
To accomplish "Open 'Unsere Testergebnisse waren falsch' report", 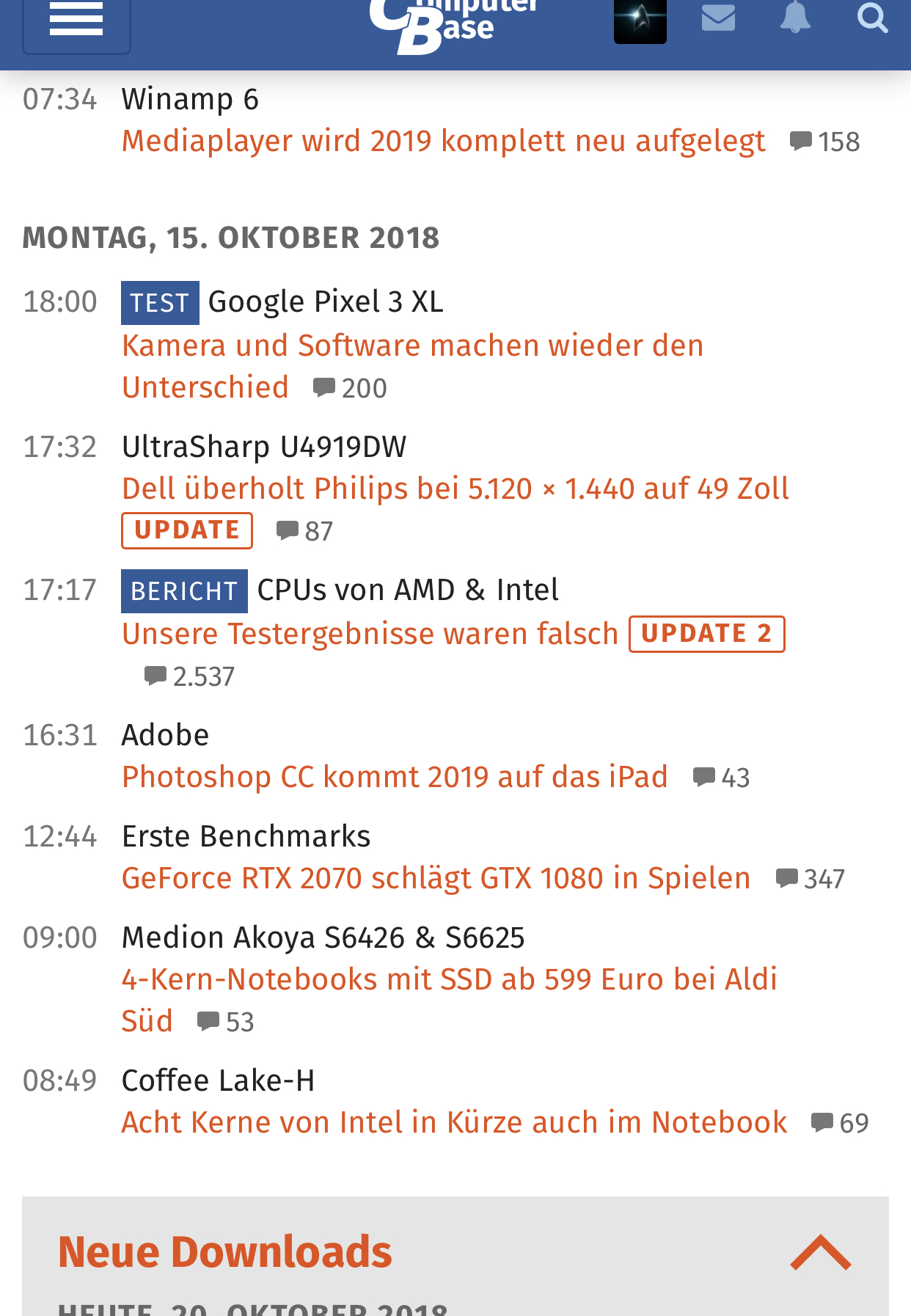I will [370, 634].
